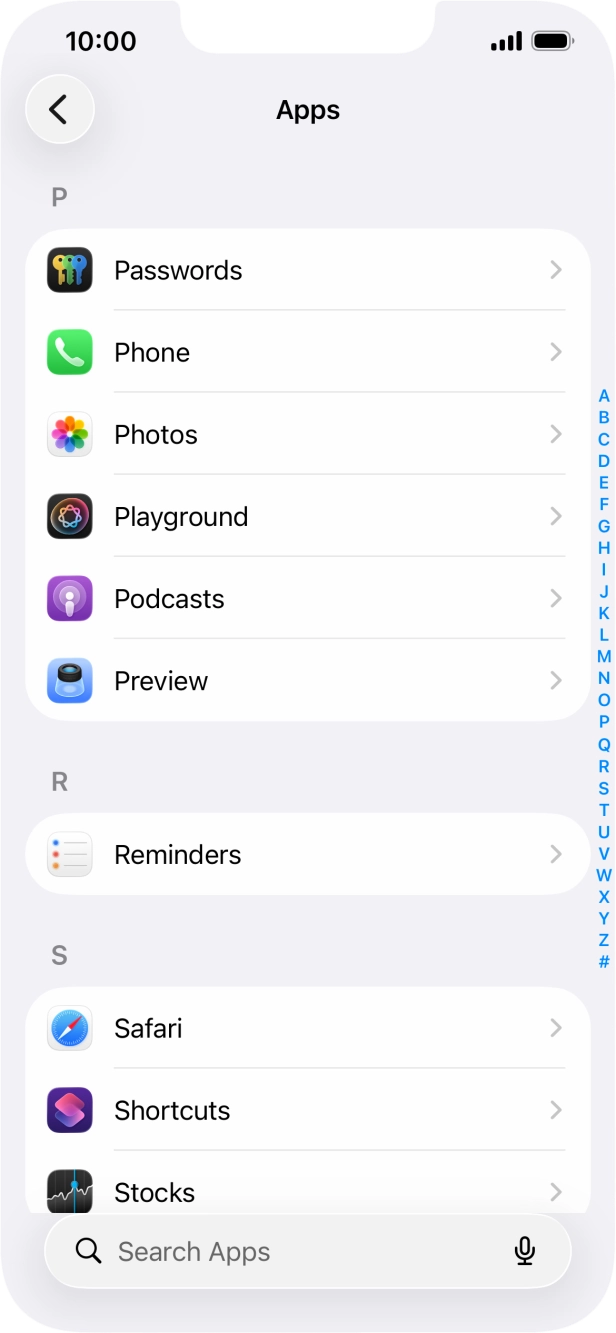Select the Photos row
This screenshot has width=616, height=1333.
(307, 434)
